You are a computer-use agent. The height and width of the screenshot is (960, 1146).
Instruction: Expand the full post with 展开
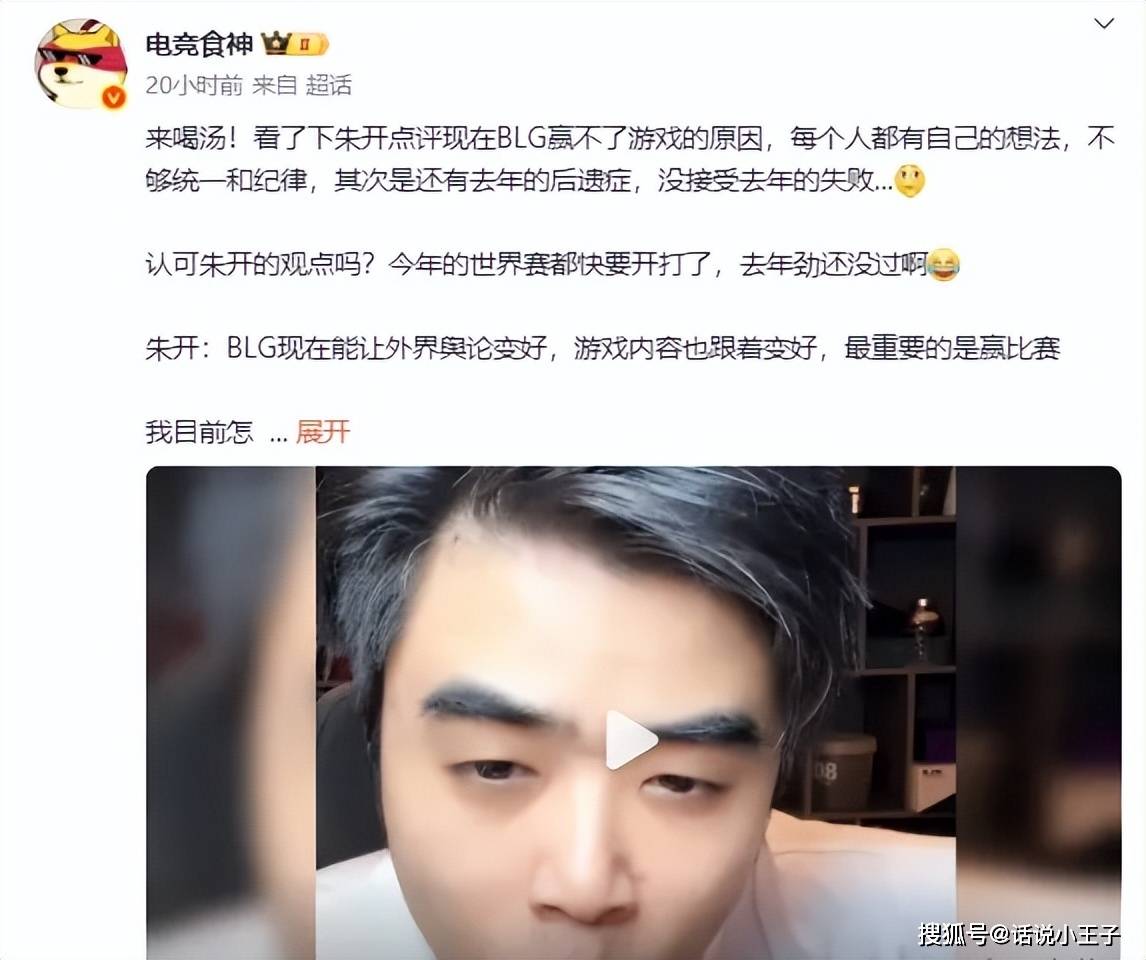323,432
